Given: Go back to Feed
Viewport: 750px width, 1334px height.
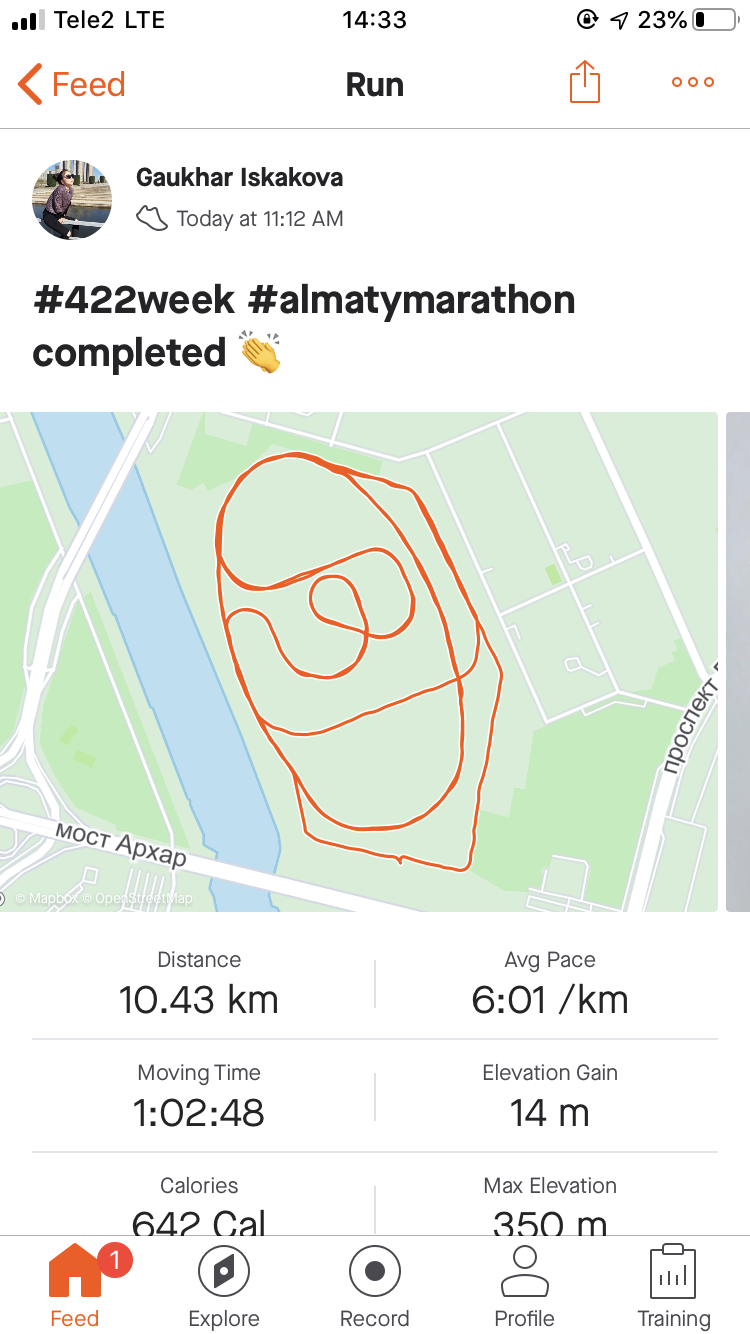Looking at the screenshot, I should point(72,84).
